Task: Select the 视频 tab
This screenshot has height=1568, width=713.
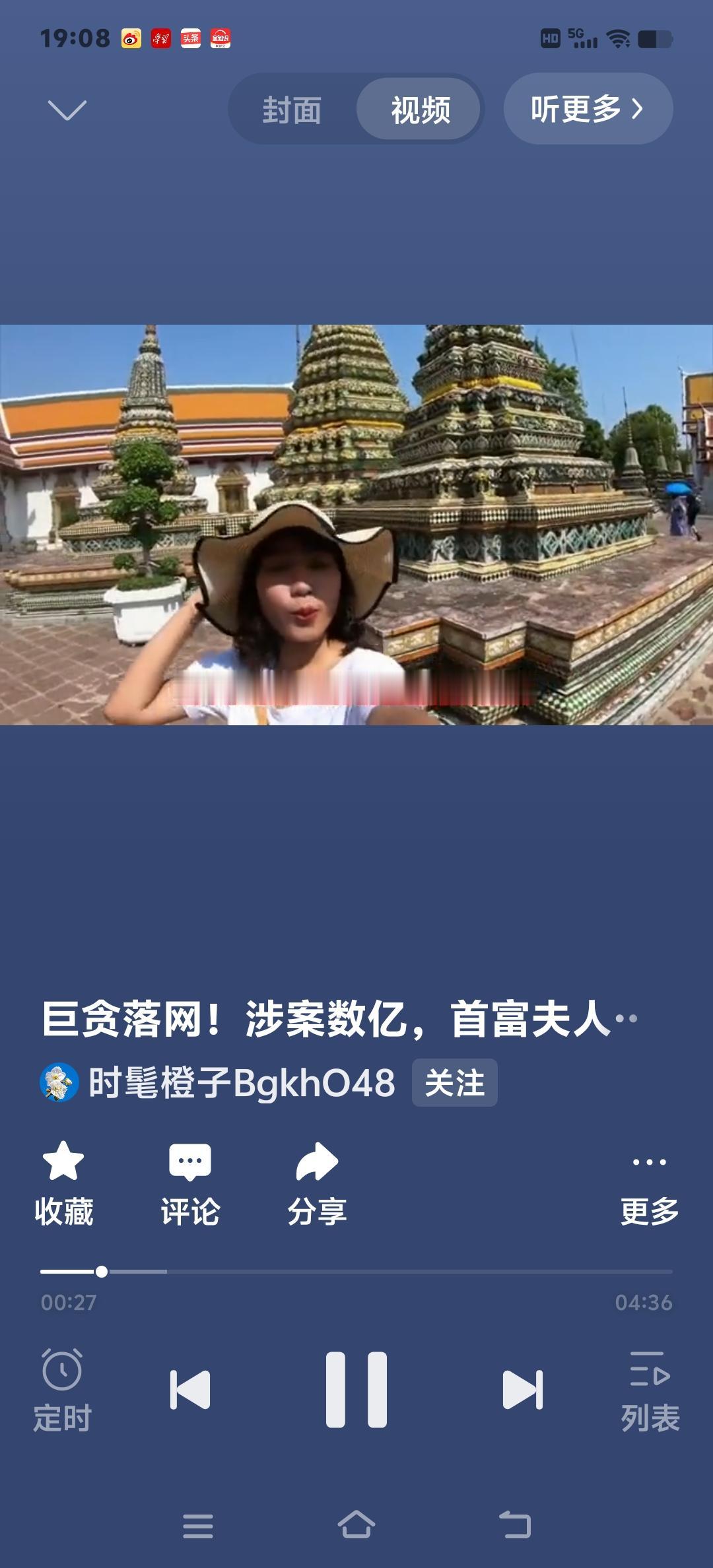Action: click(x=420, y=110)
